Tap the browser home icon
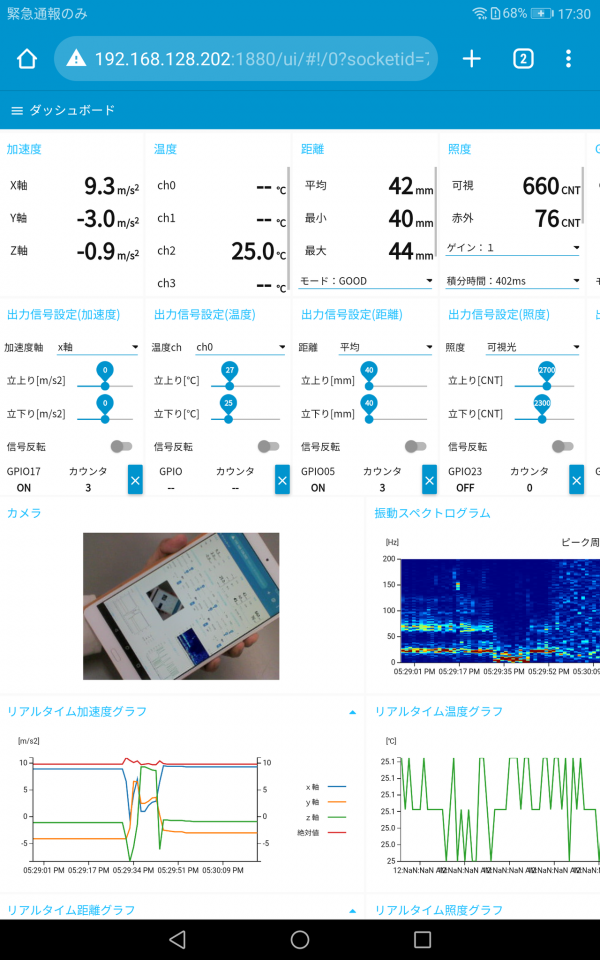Image resolution: width=600 pixels, height=960 pixels. click(27, 59)
